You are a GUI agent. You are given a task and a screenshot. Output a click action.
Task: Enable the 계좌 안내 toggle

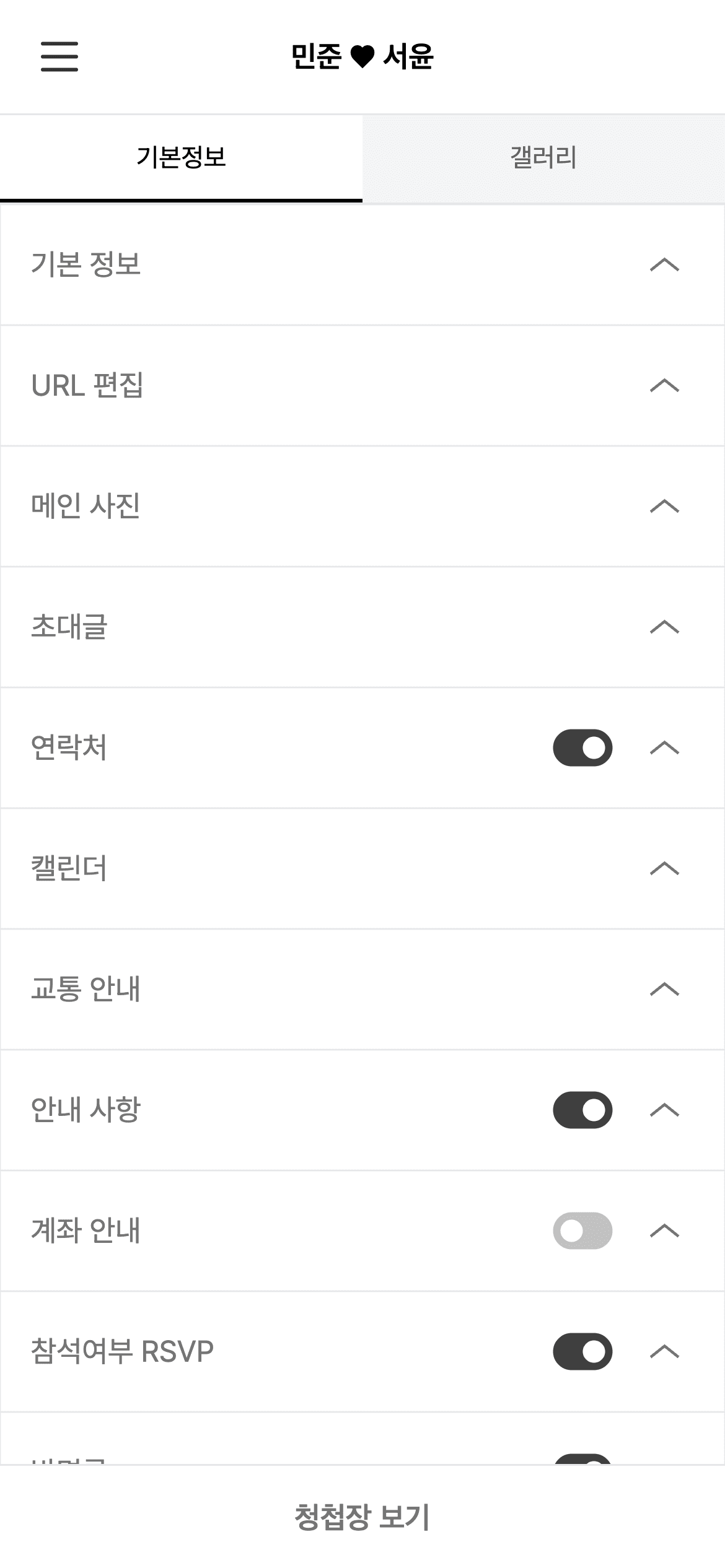(582, 1232)
